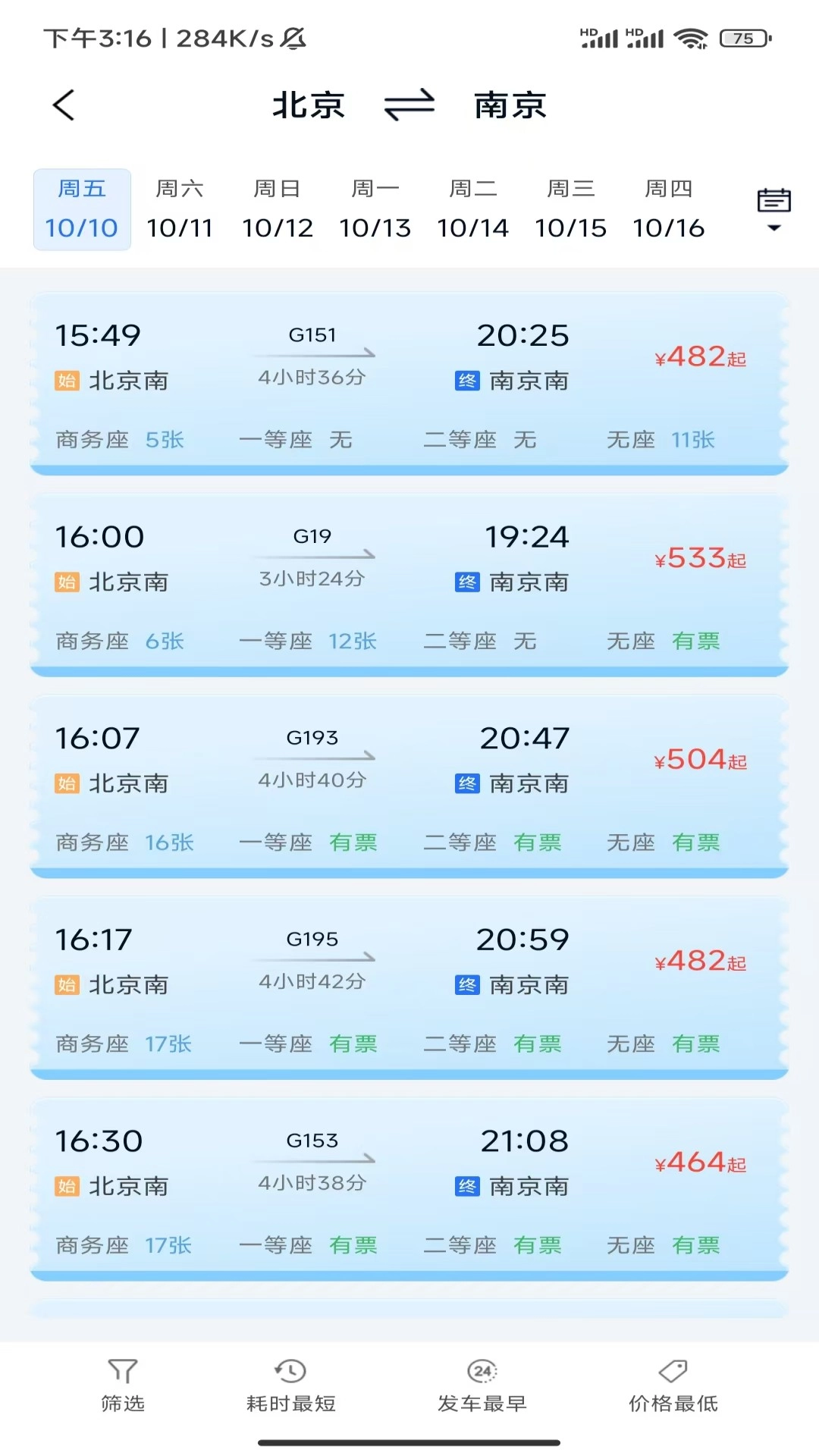Choose 无座 ticket on G195 train
This screenshot has width=819, height=1456.
point(664,1043)
